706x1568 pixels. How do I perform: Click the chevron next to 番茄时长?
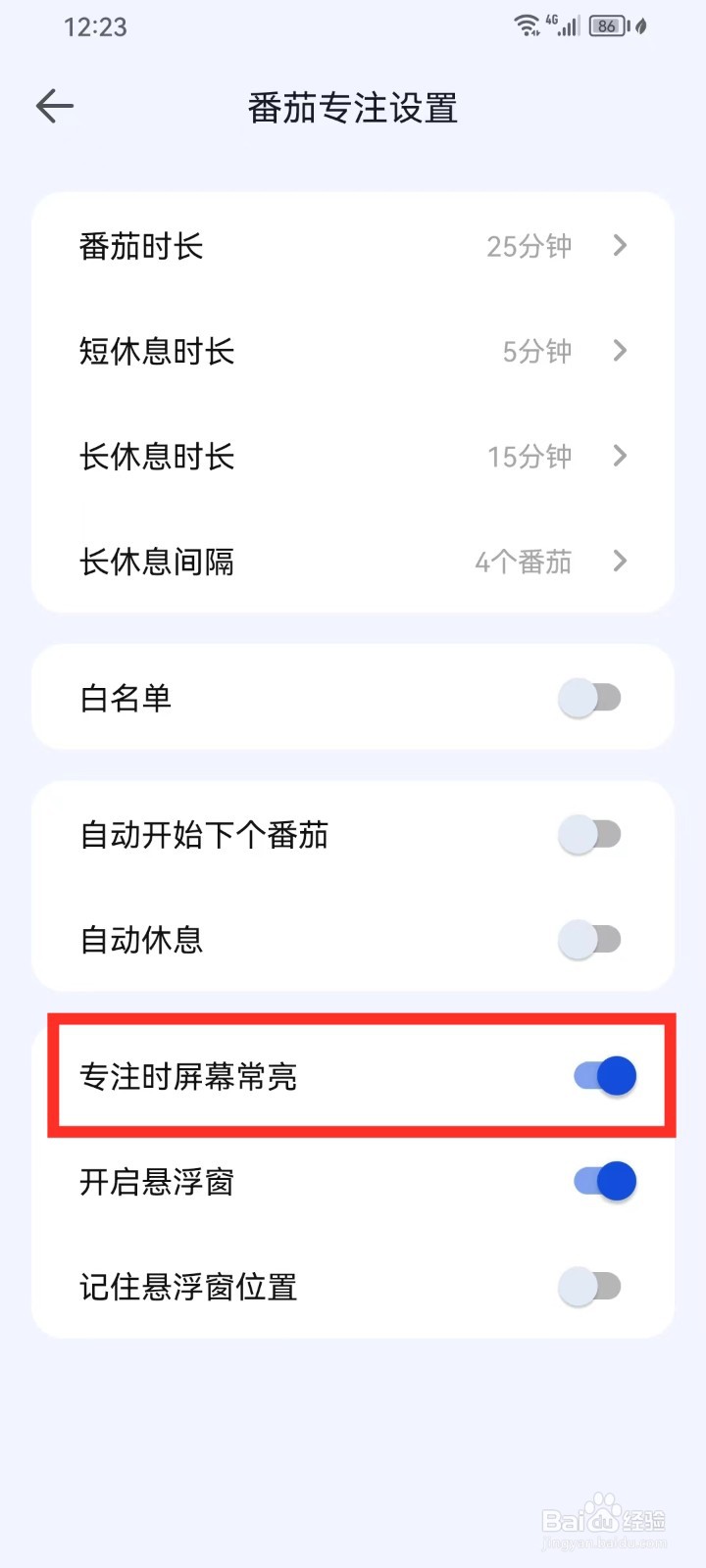click(620, 246)
